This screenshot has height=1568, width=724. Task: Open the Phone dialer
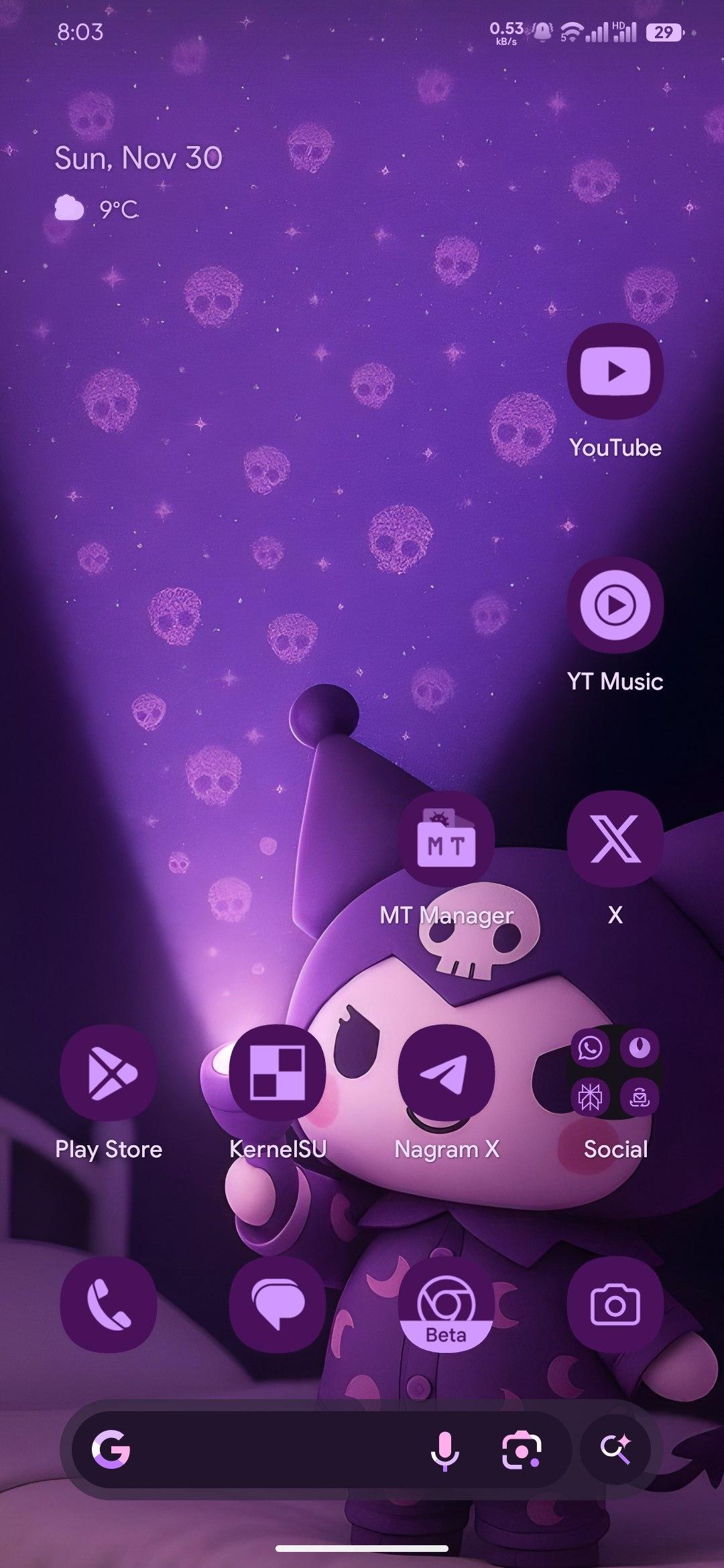109,1305
